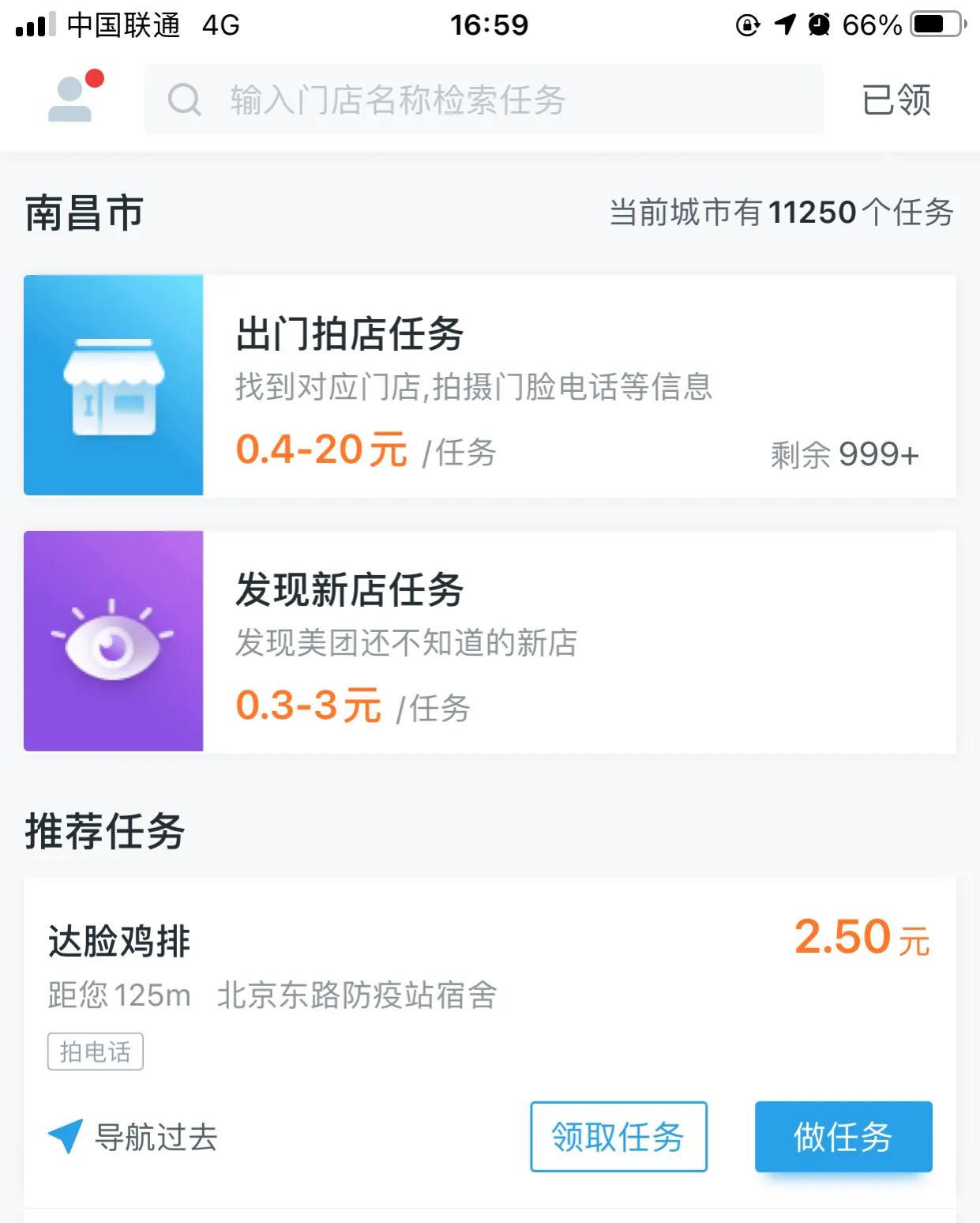Select the blue storefront icon for 出门拍店任务
980x1223 pixels.
point(114,384)
